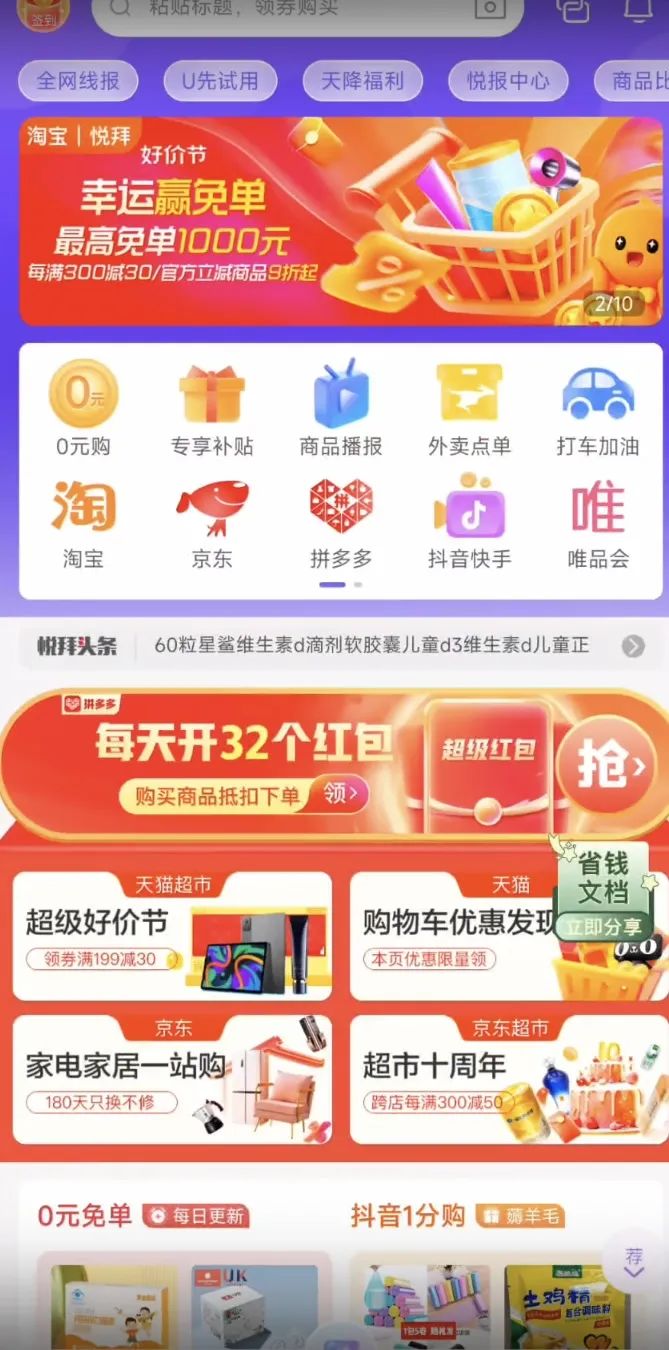The image size is (669, 1350).
Task: Open 天猫超市 超级好价节 card
Action: click(172, 935)
